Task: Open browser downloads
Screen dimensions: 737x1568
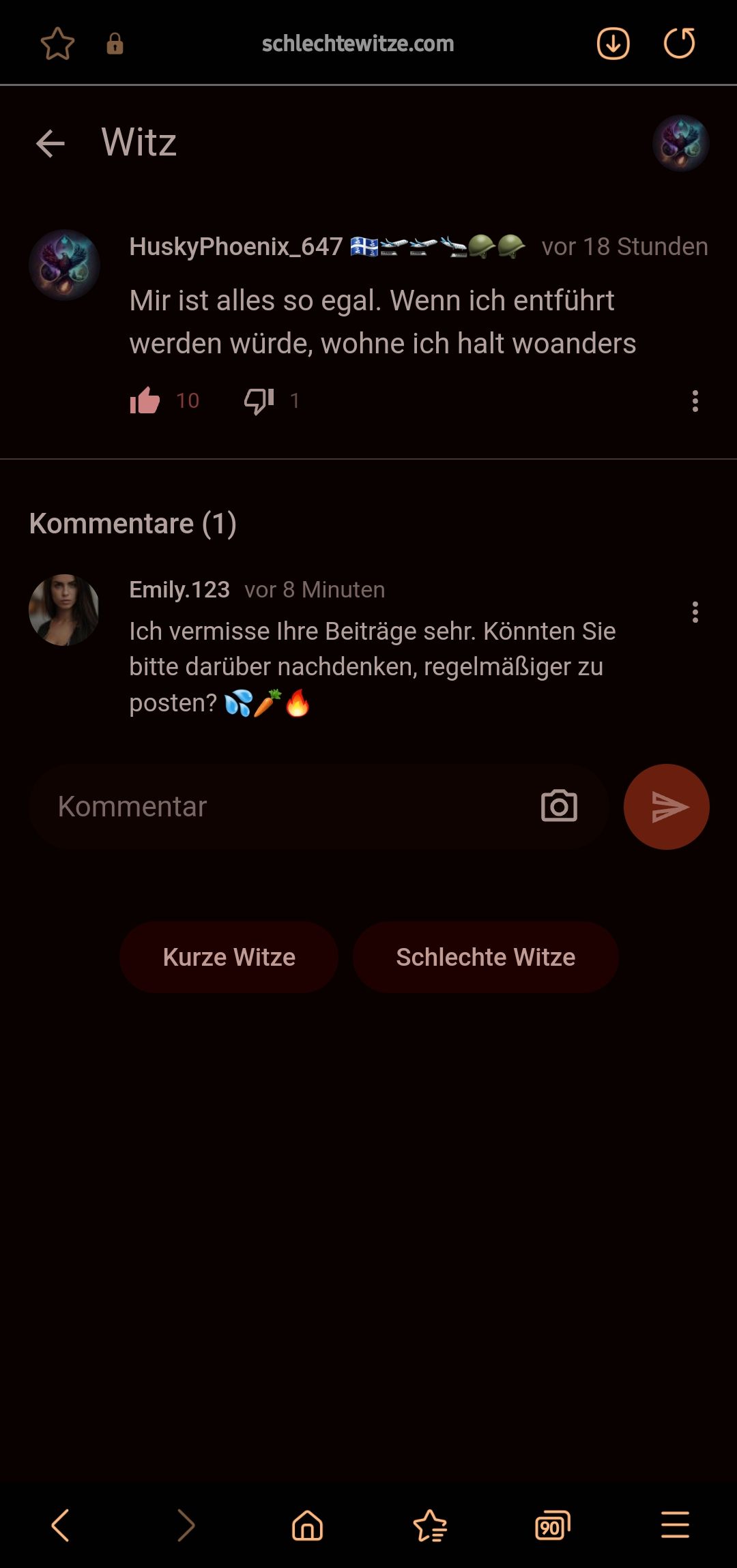Action: [x=613, y=44]
